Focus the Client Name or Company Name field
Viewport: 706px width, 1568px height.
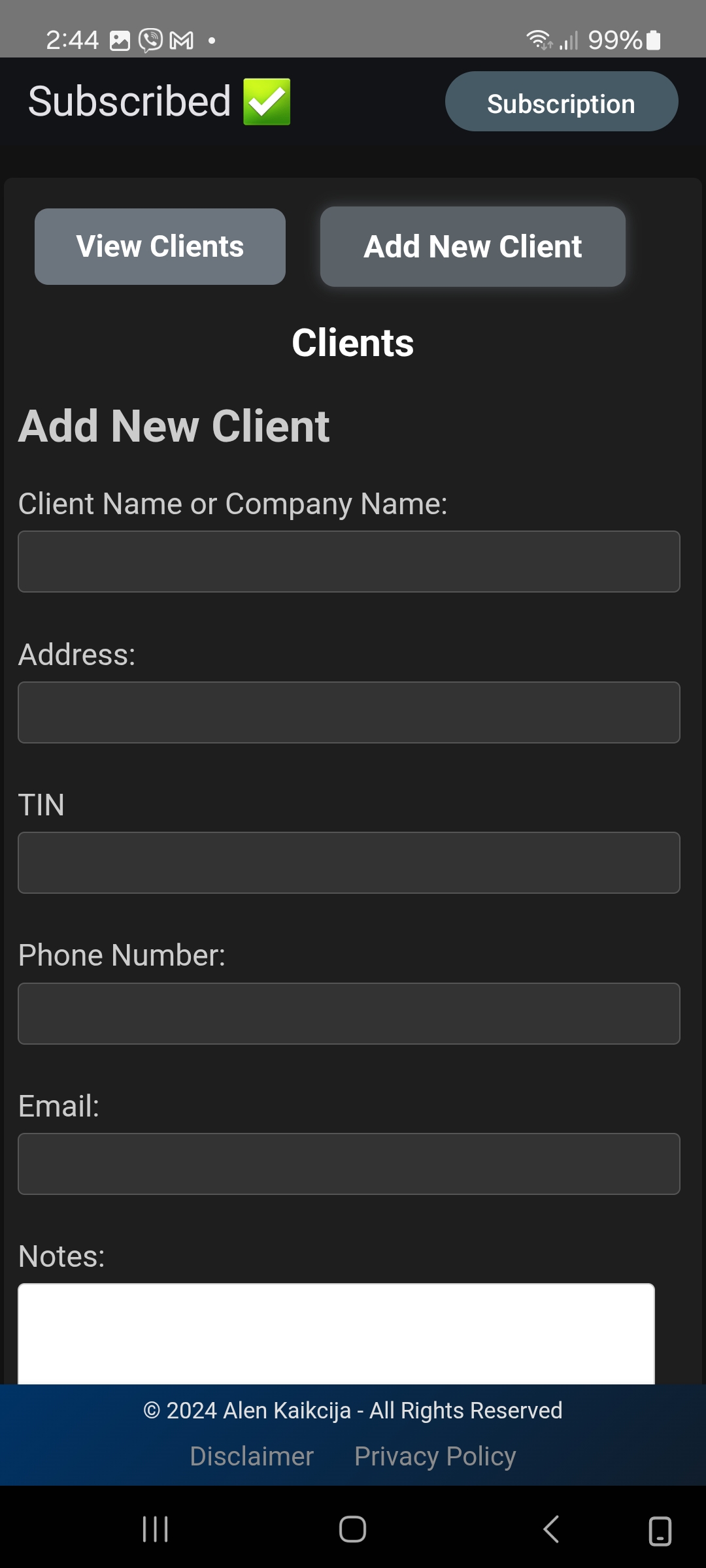(349, 562)
